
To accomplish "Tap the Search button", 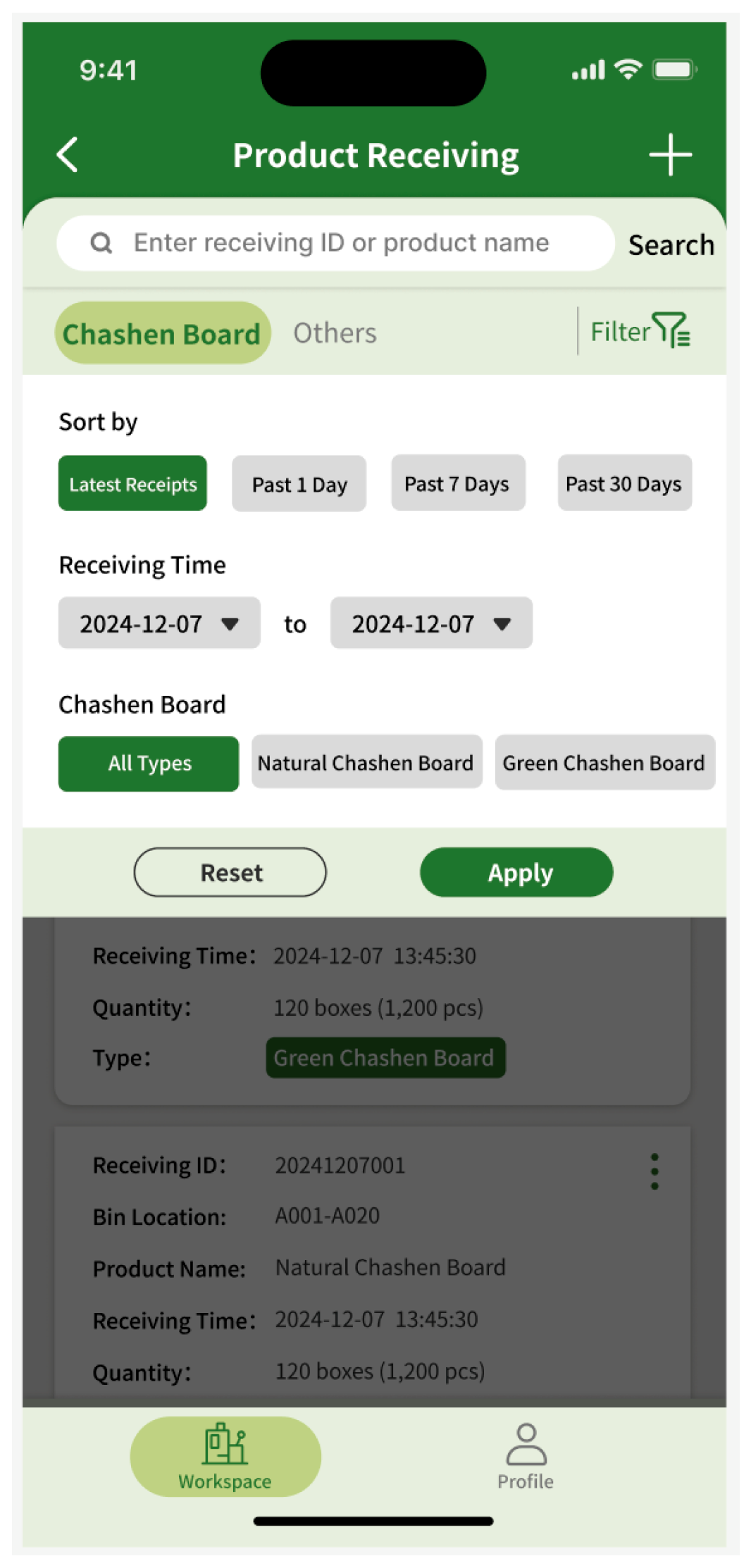I will (670, 245).
